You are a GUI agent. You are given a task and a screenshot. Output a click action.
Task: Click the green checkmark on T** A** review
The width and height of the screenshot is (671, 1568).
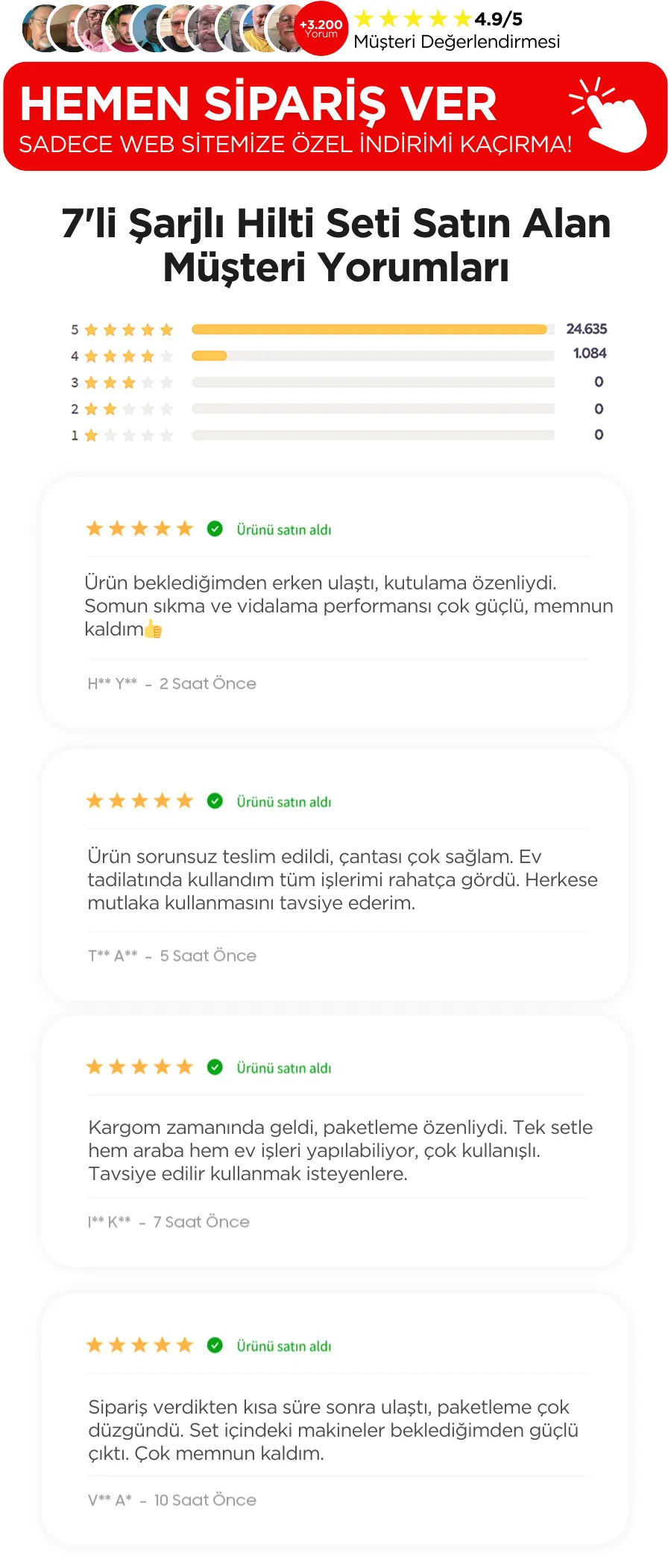215,800
